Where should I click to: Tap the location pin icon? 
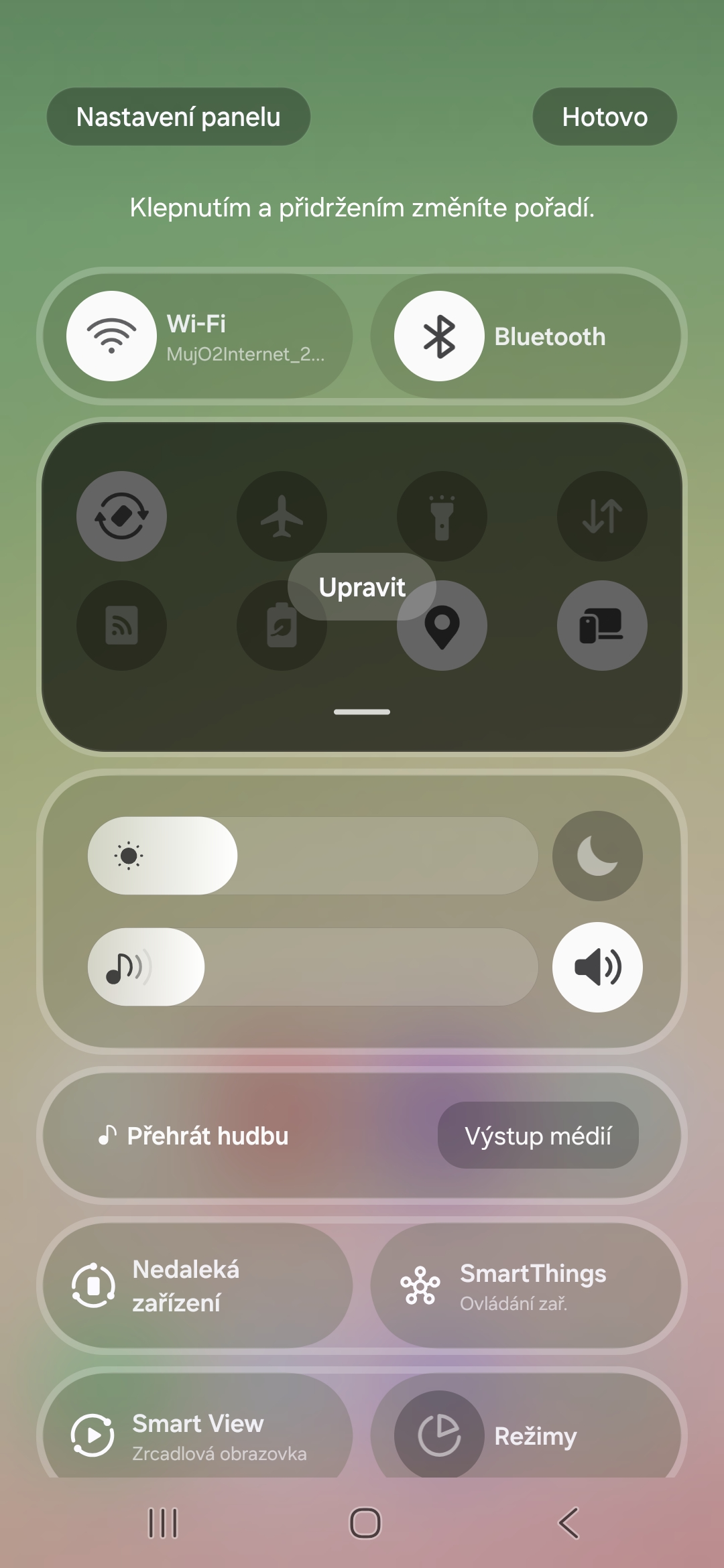tap(442, 625)
